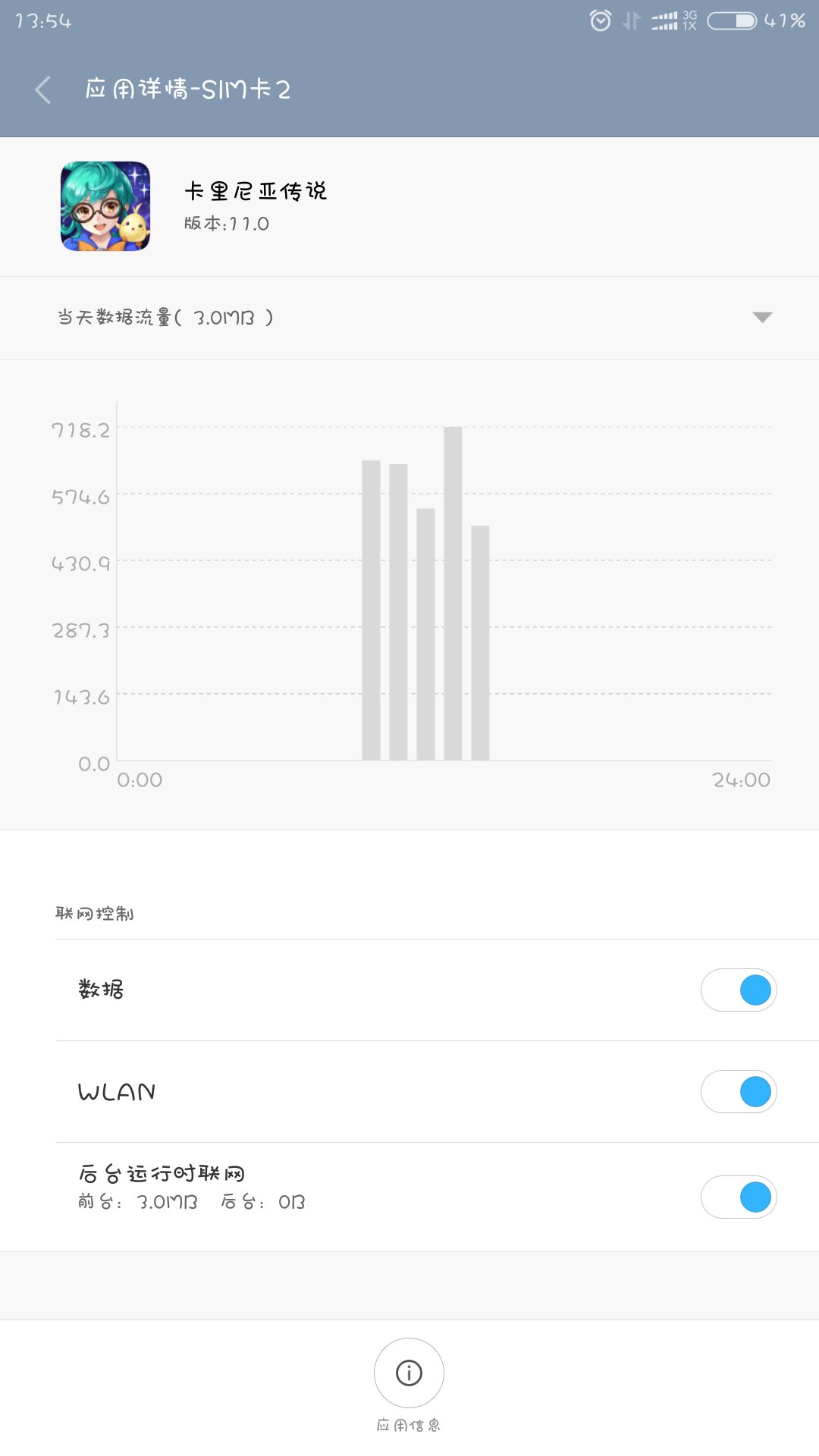The width and height of the screenshot is (819, 1456).
Task: Disable the 数据 toggle switch
Action: click(x=739, y=990)
